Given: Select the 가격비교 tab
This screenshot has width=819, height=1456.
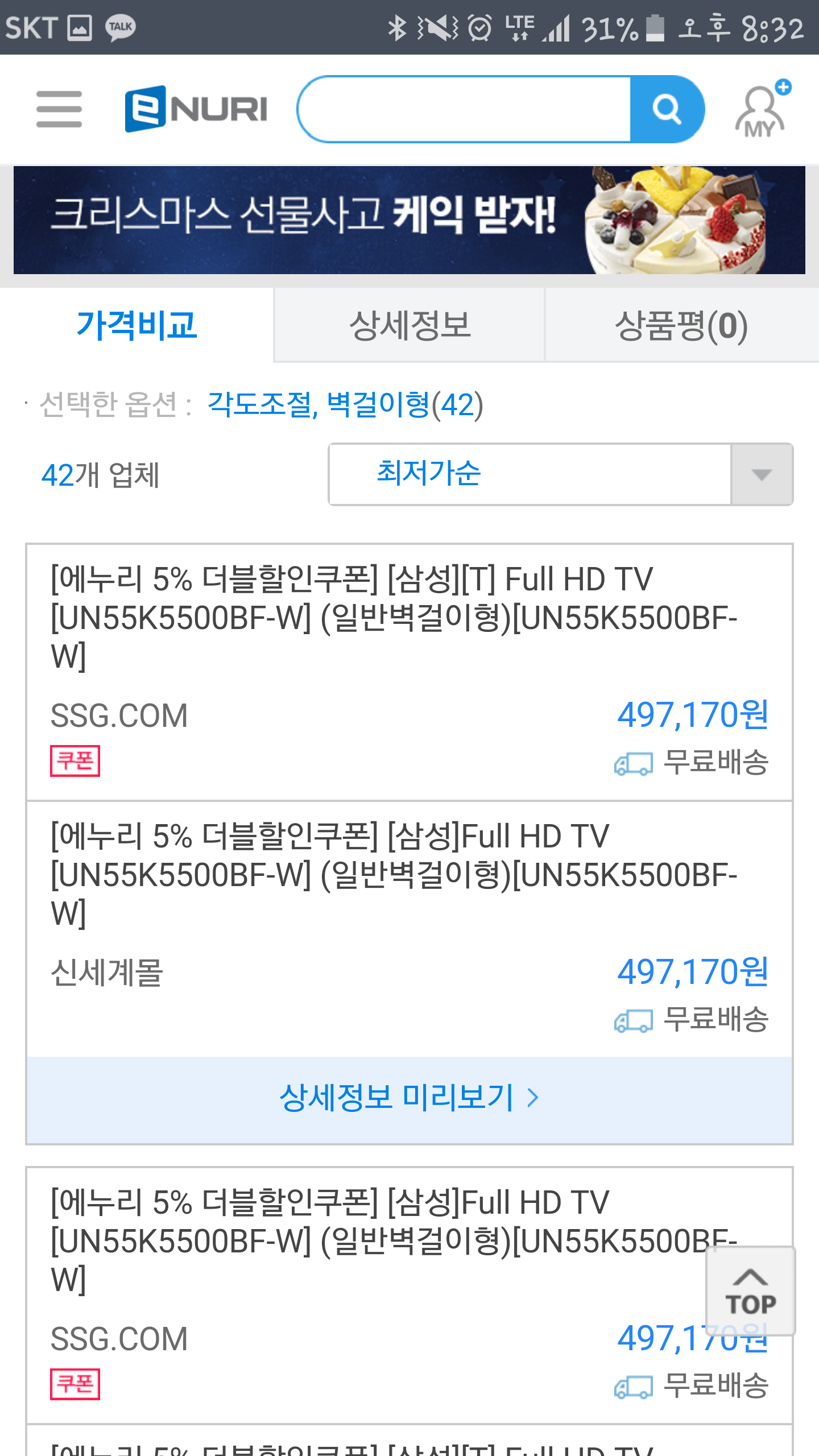Looking at the screenshot, I should point(136,325).
